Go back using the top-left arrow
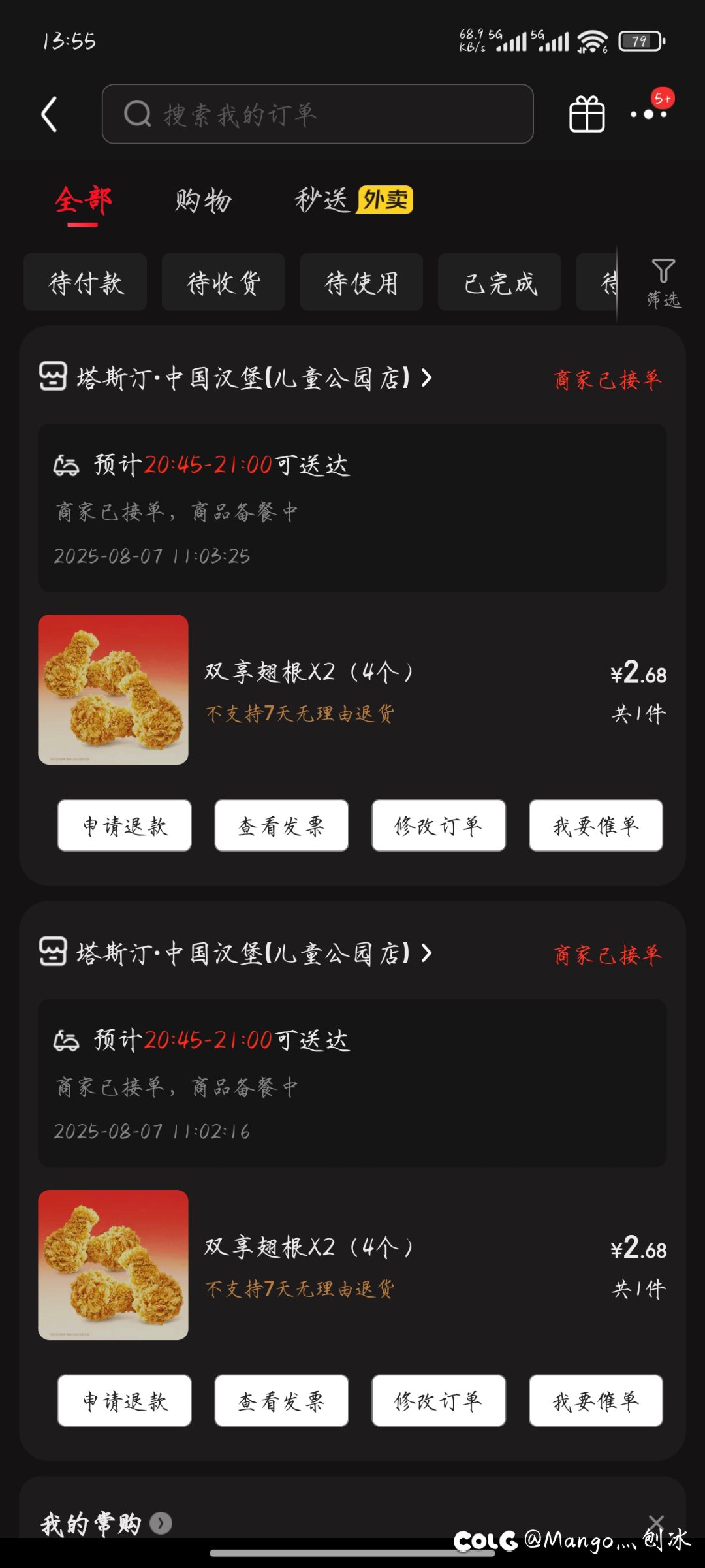Image resolution: width=705 pixels, height=1568 pixels. coord(50,114)
